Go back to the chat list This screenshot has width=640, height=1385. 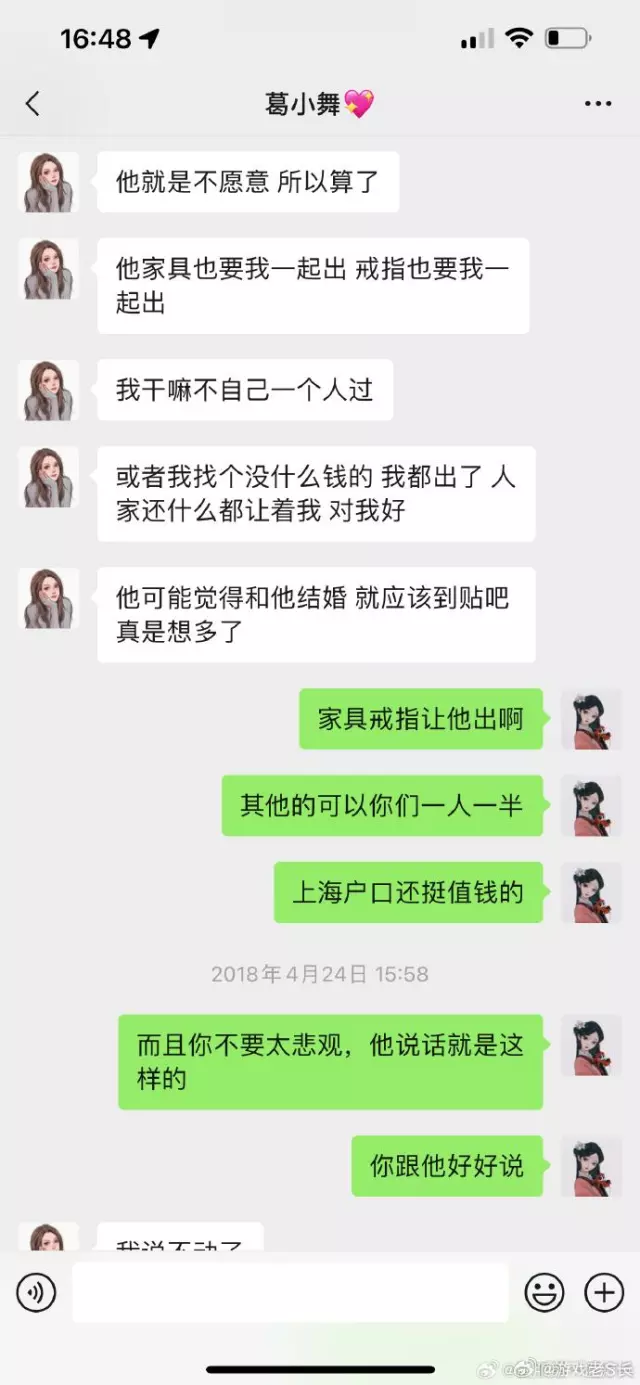coord(33,103)
